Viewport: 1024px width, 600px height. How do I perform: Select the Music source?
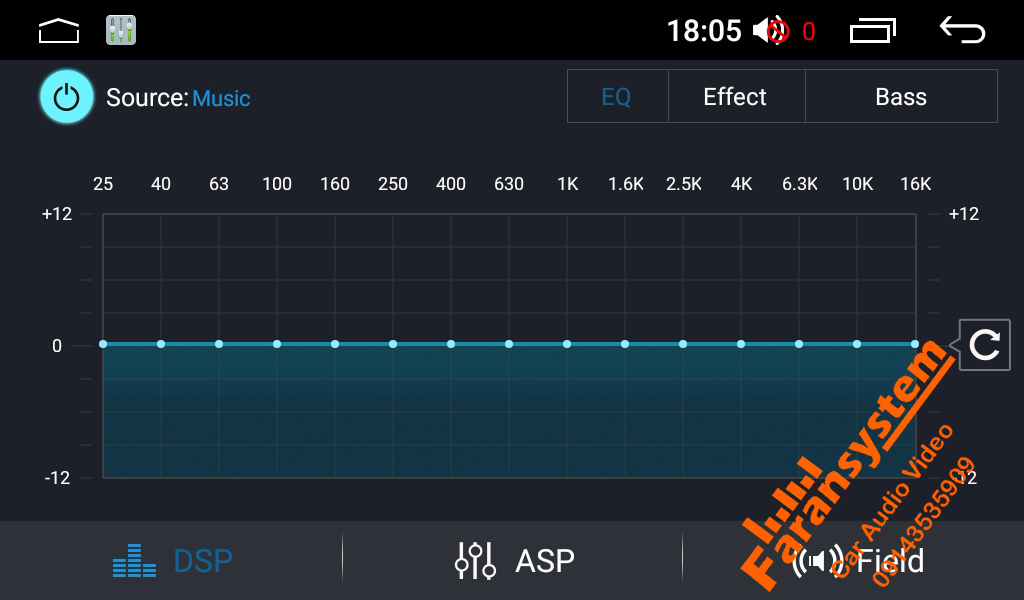click(221, 98)
